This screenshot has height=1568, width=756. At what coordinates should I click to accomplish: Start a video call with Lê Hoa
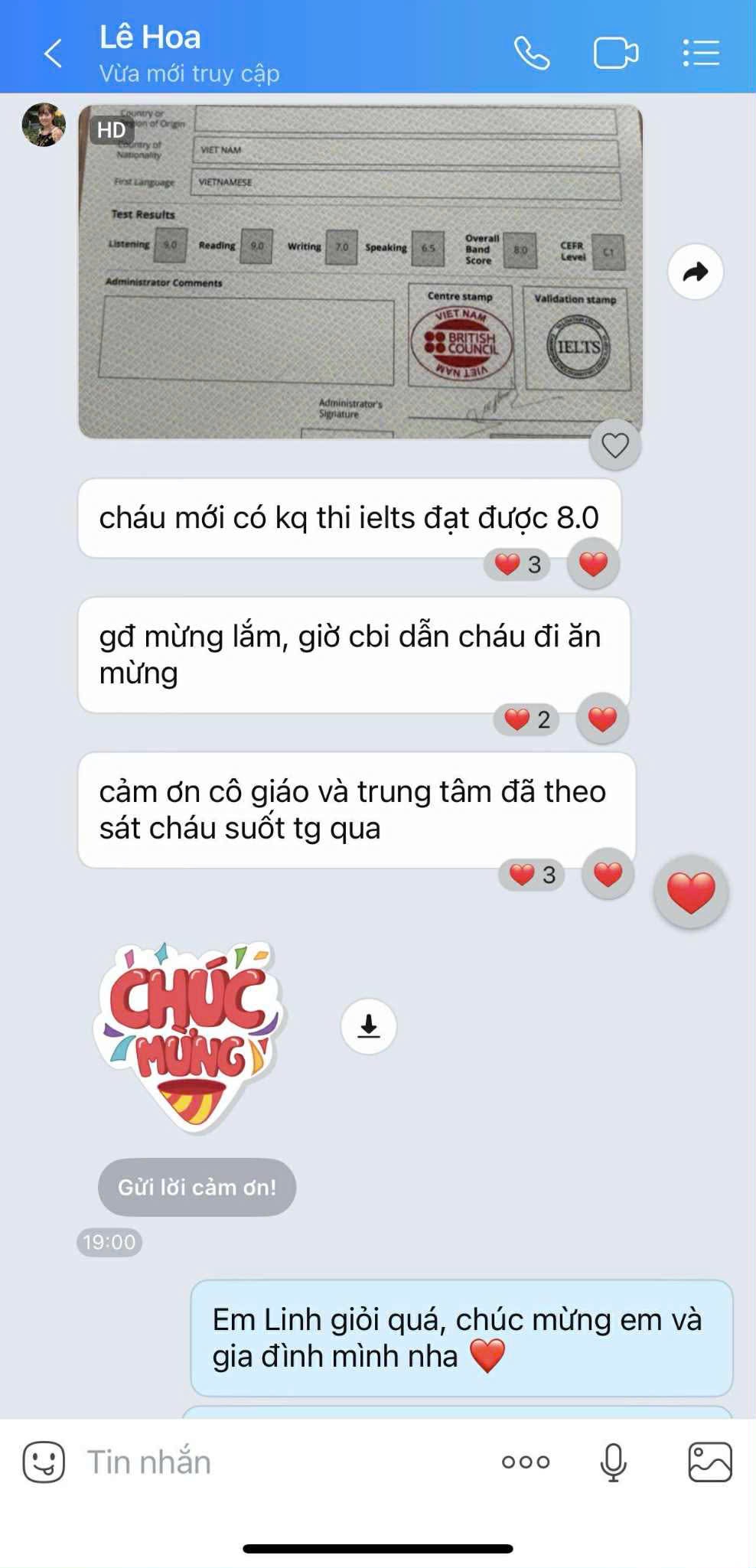(615, 54)
